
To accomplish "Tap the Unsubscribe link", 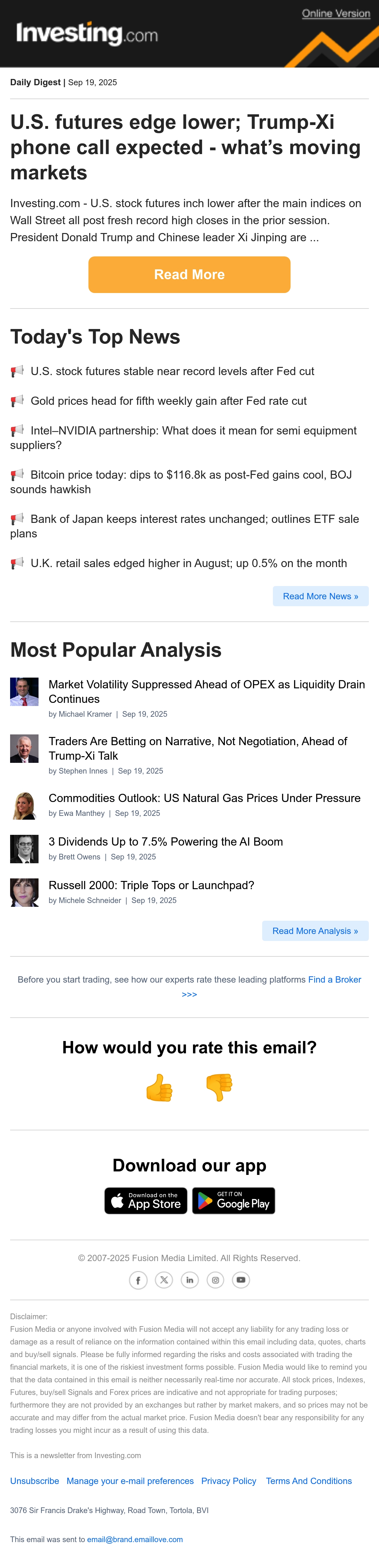I will [x=35, y=1480].
